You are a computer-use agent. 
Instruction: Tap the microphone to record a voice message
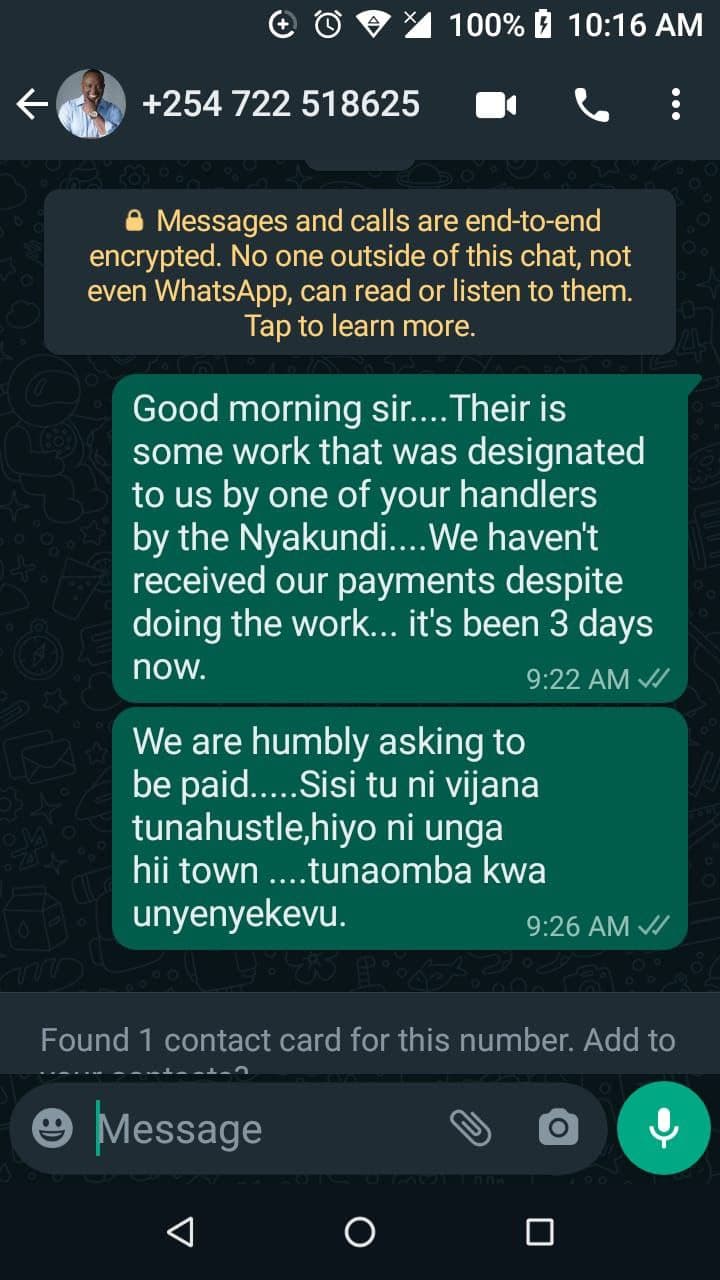[664, 1129]
